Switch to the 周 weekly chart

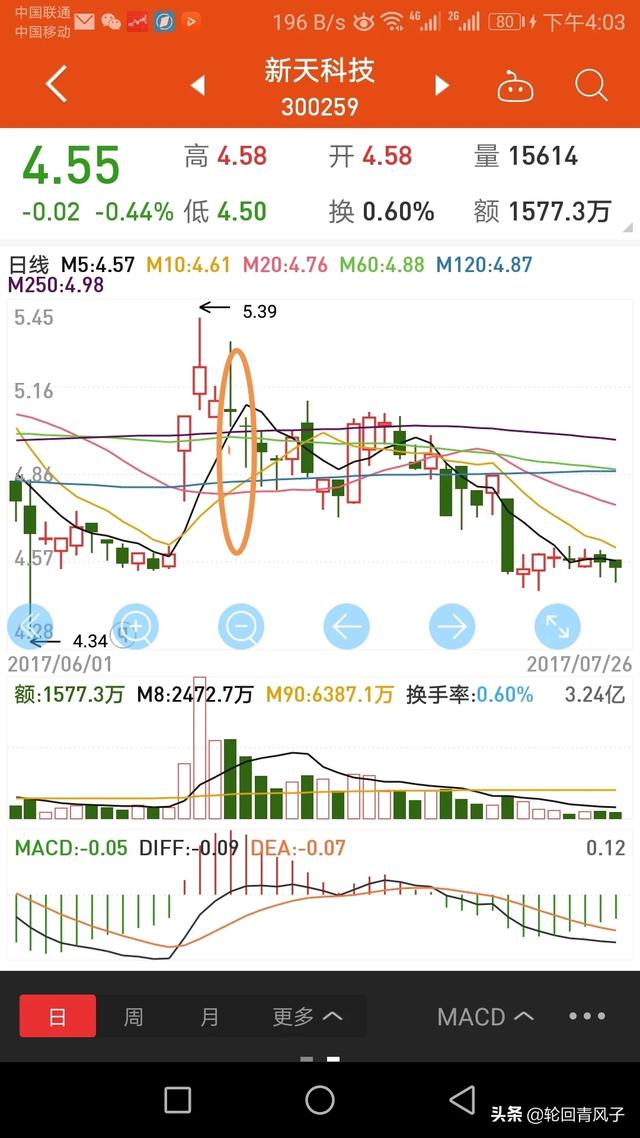133,1017
